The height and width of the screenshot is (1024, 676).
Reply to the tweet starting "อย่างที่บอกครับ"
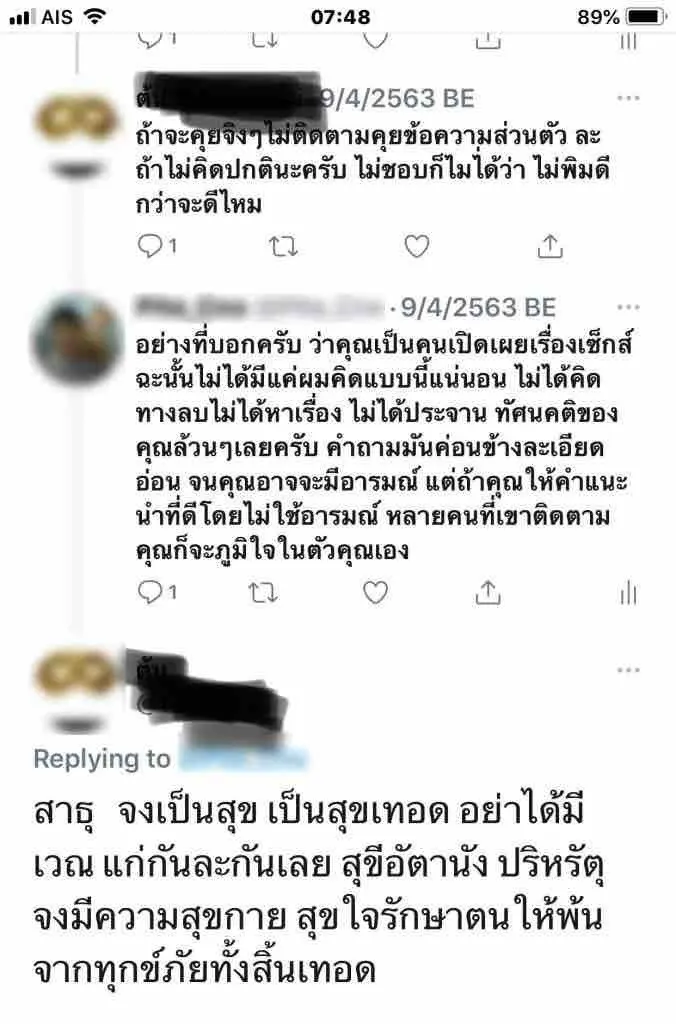[151, 593]
